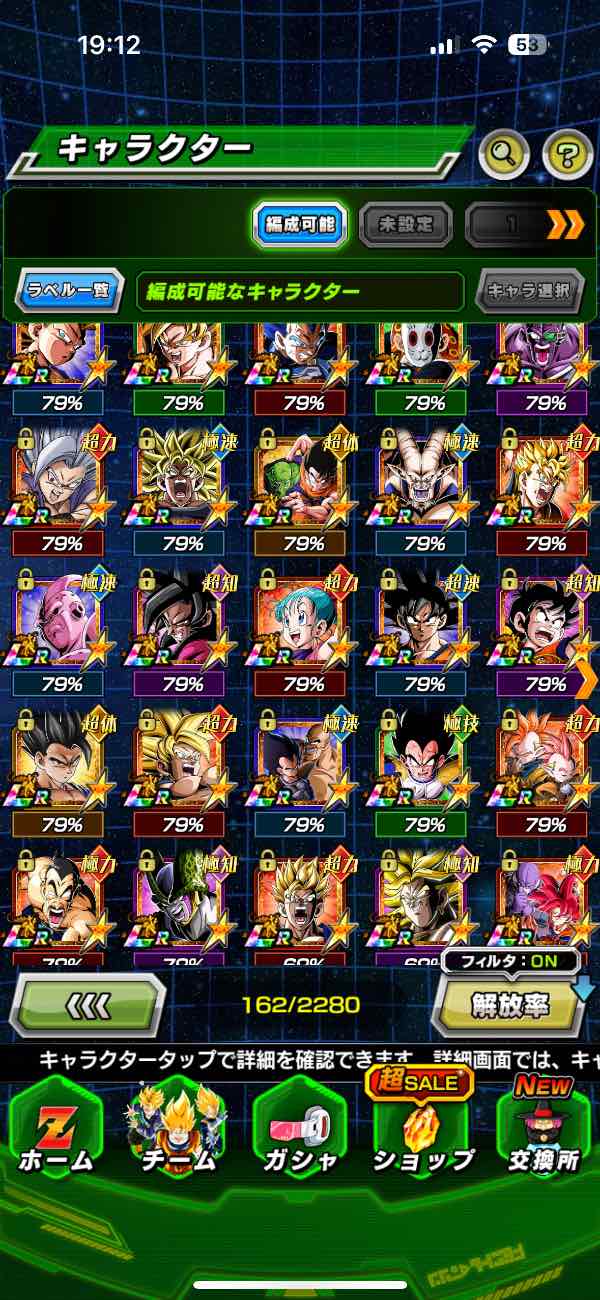View the Vegeta 極技 character card
Screen dimensions: 600x1300
point(424,760)
